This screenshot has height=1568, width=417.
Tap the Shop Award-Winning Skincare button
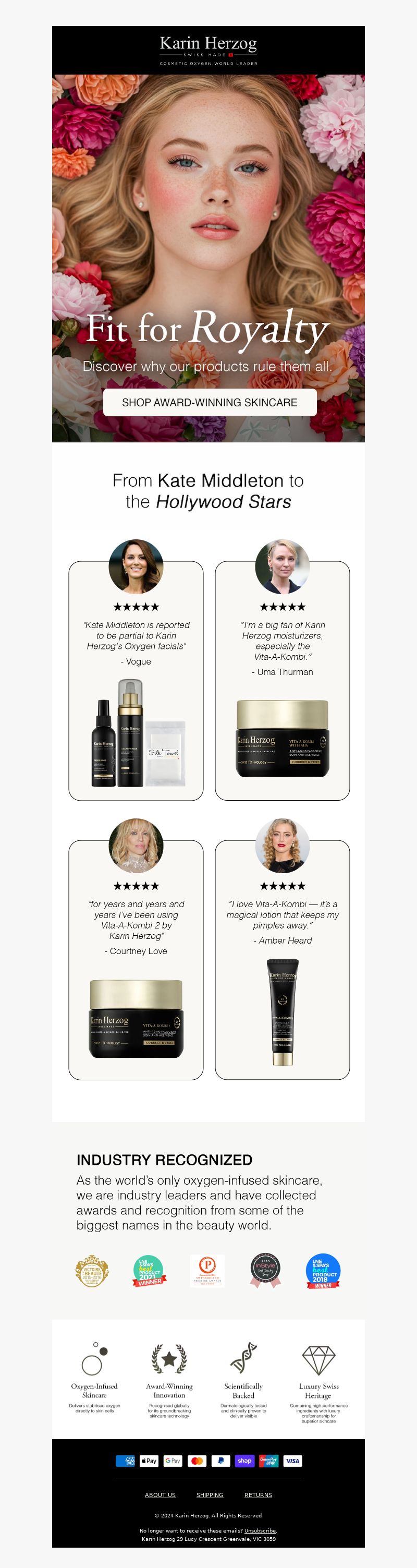[210, 402]
